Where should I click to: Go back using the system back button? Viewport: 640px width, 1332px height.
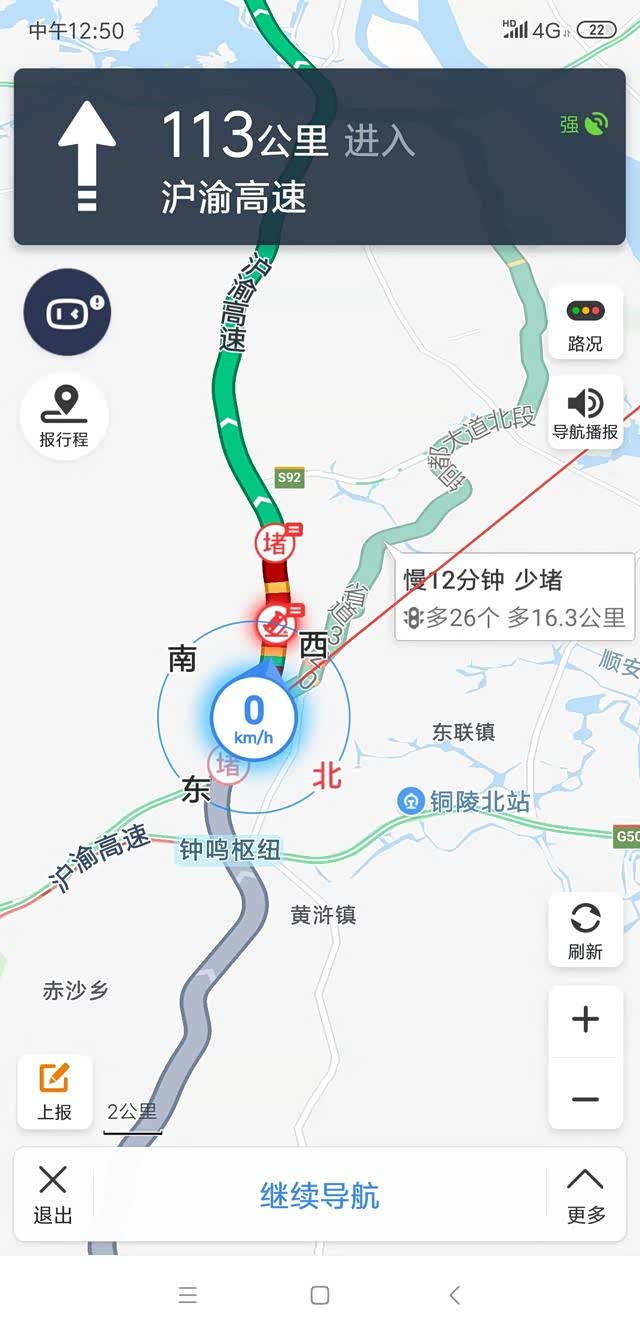pyautogui.click(x=454, y=1295)
